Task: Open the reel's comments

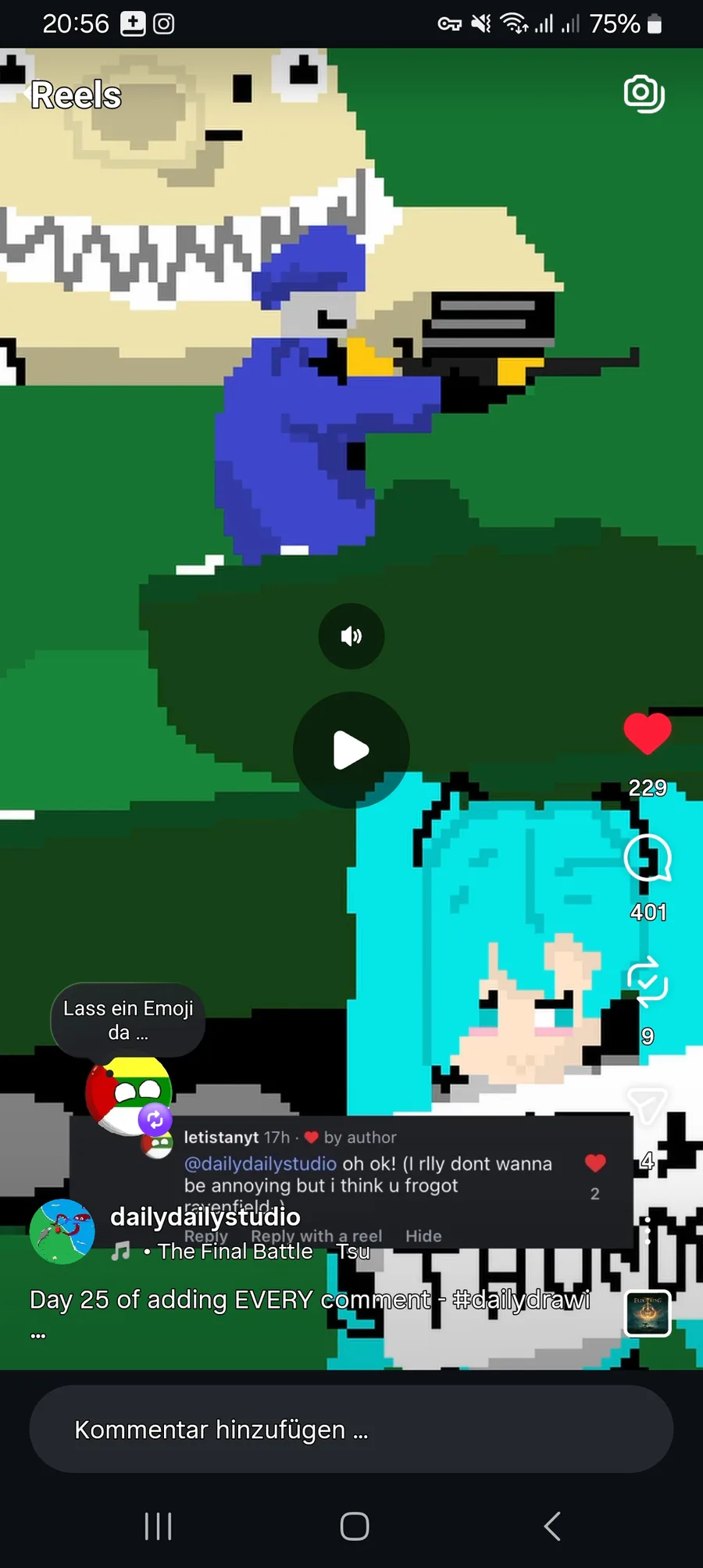Action: tap(648, 857)
